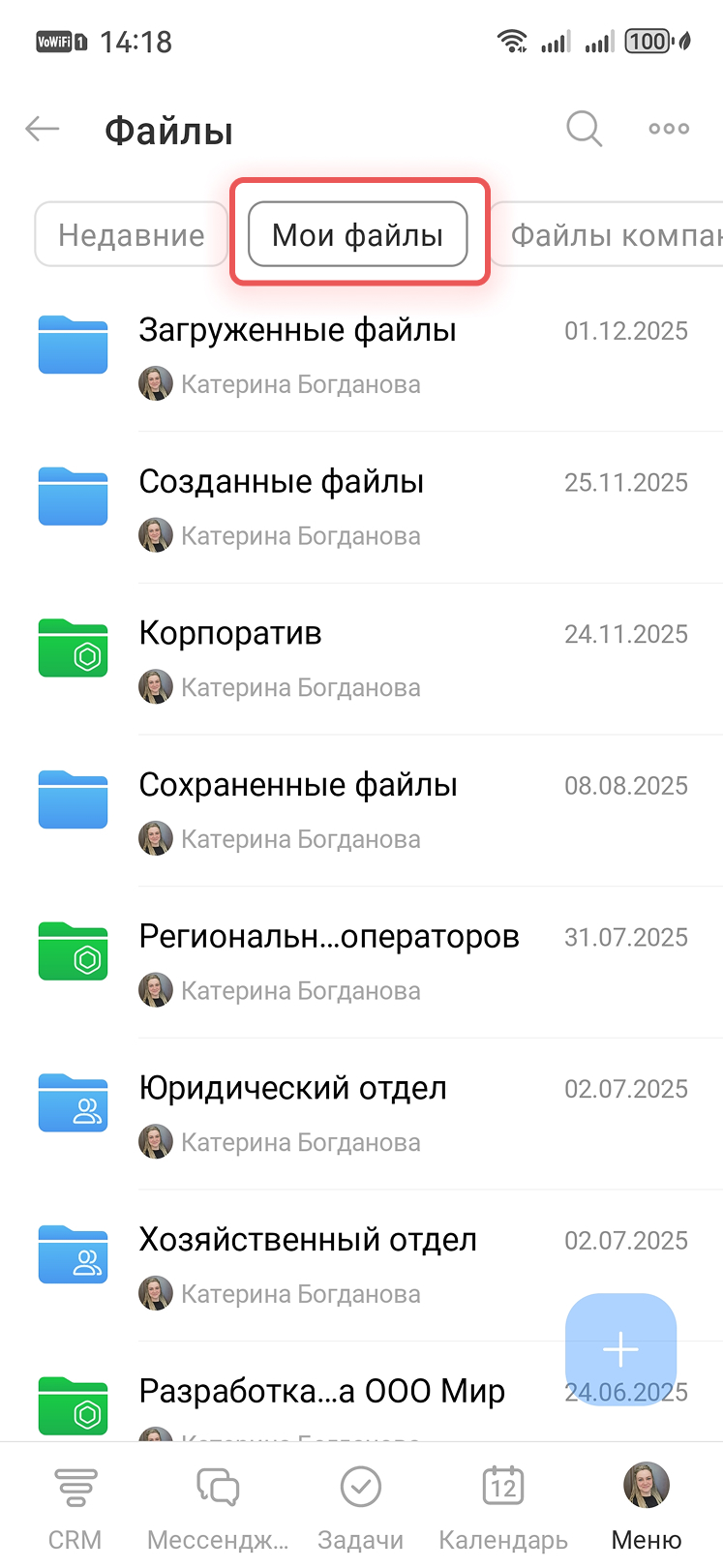Open the Региональн…операторов folder
The height and width of the screenshot is (1568, 723).
pyautogui.click(x=329, y=937)
